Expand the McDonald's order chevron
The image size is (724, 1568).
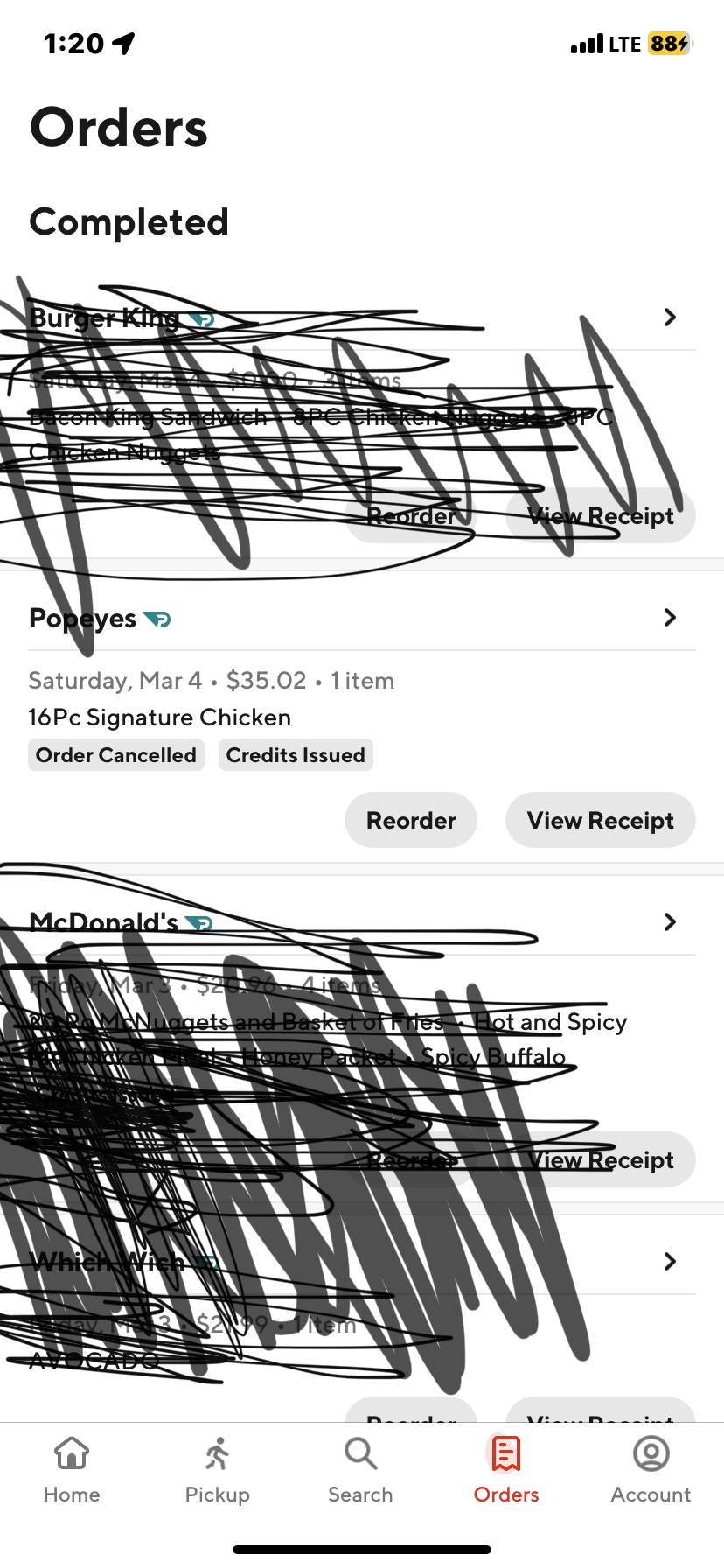click(669, 921)
